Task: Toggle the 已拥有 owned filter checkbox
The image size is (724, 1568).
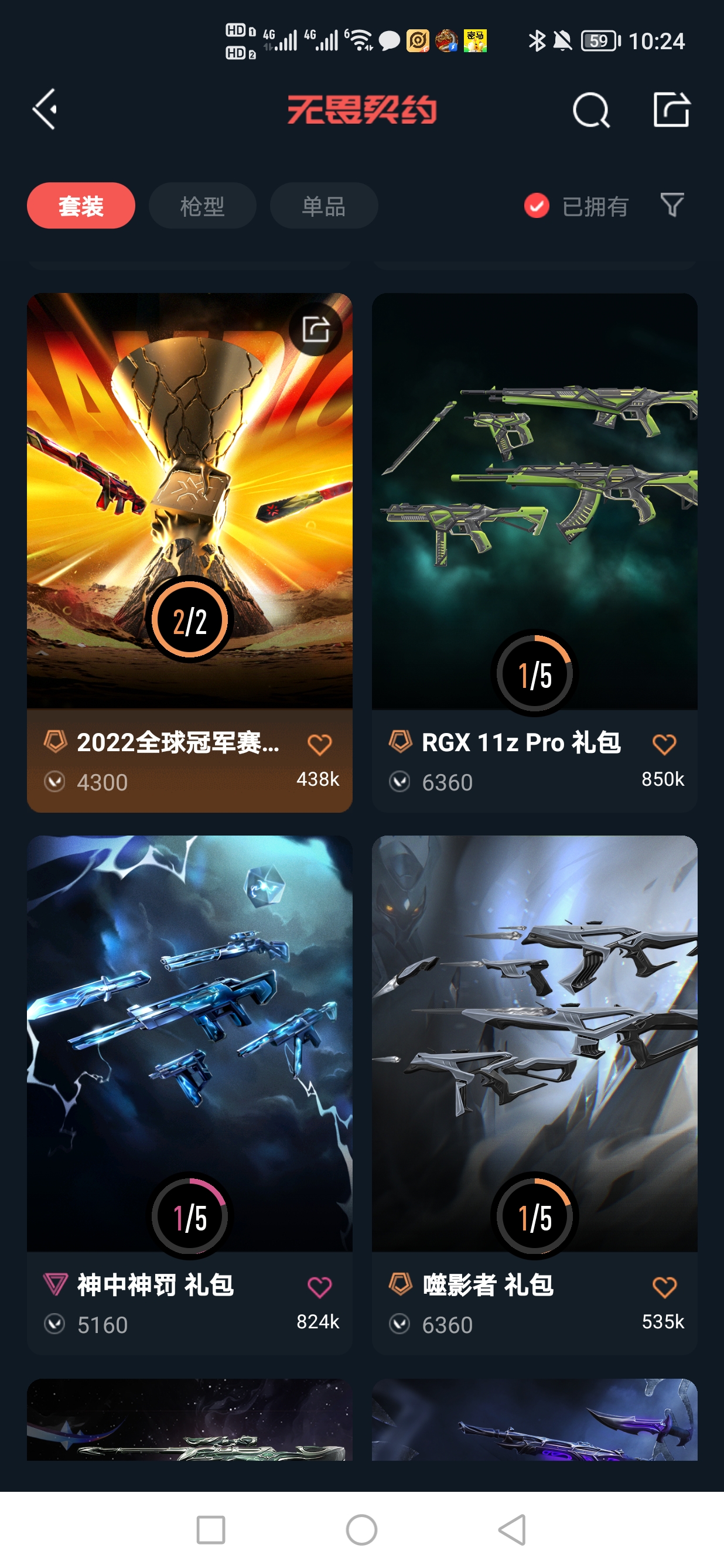Action: point(537,206)
